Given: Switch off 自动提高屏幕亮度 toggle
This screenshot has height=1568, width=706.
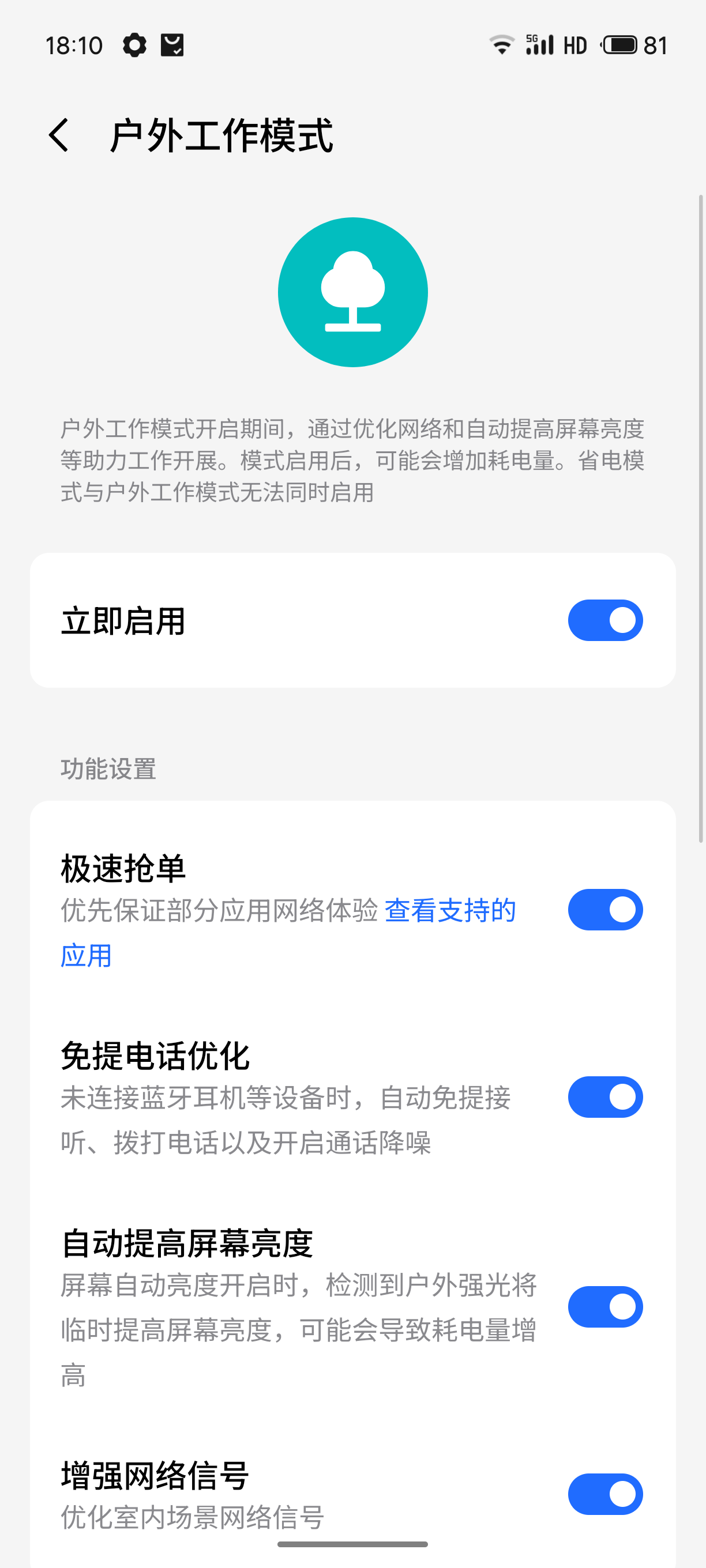Looking at the screenshot, I should pyautogui.click(x=605, y=1307).
